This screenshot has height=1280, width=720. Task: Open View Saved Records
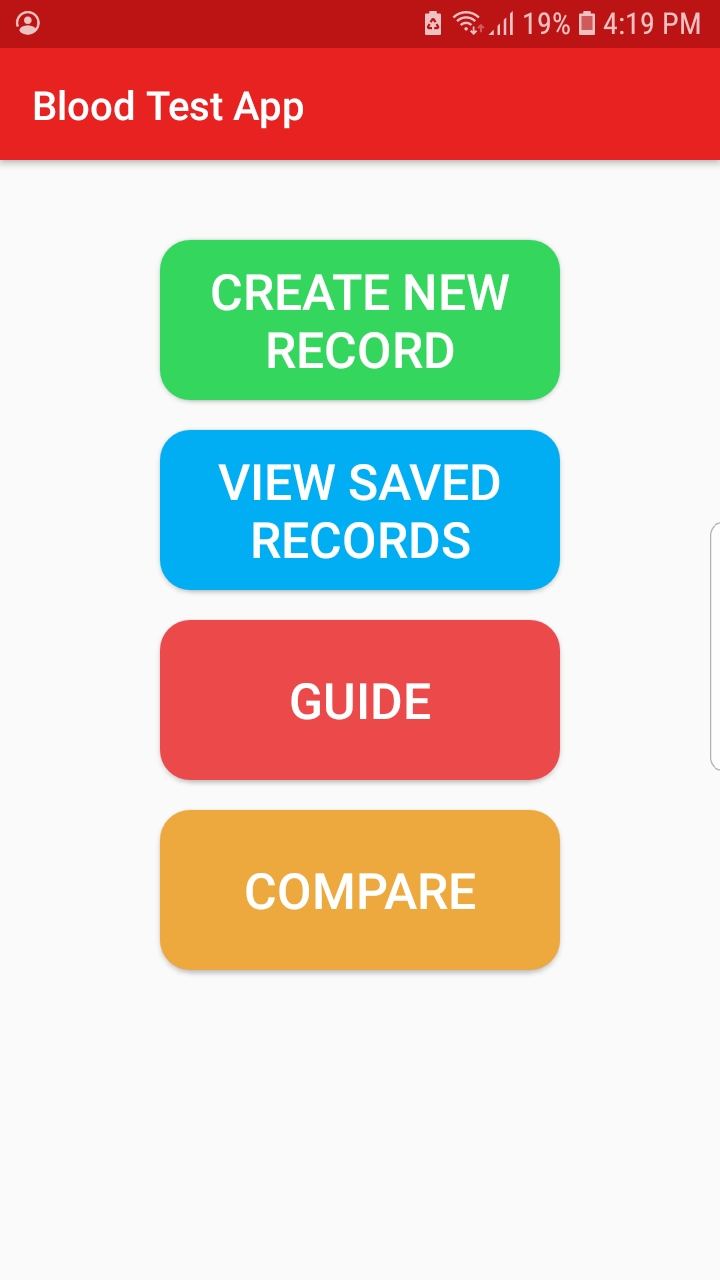[x=360, y=510]
